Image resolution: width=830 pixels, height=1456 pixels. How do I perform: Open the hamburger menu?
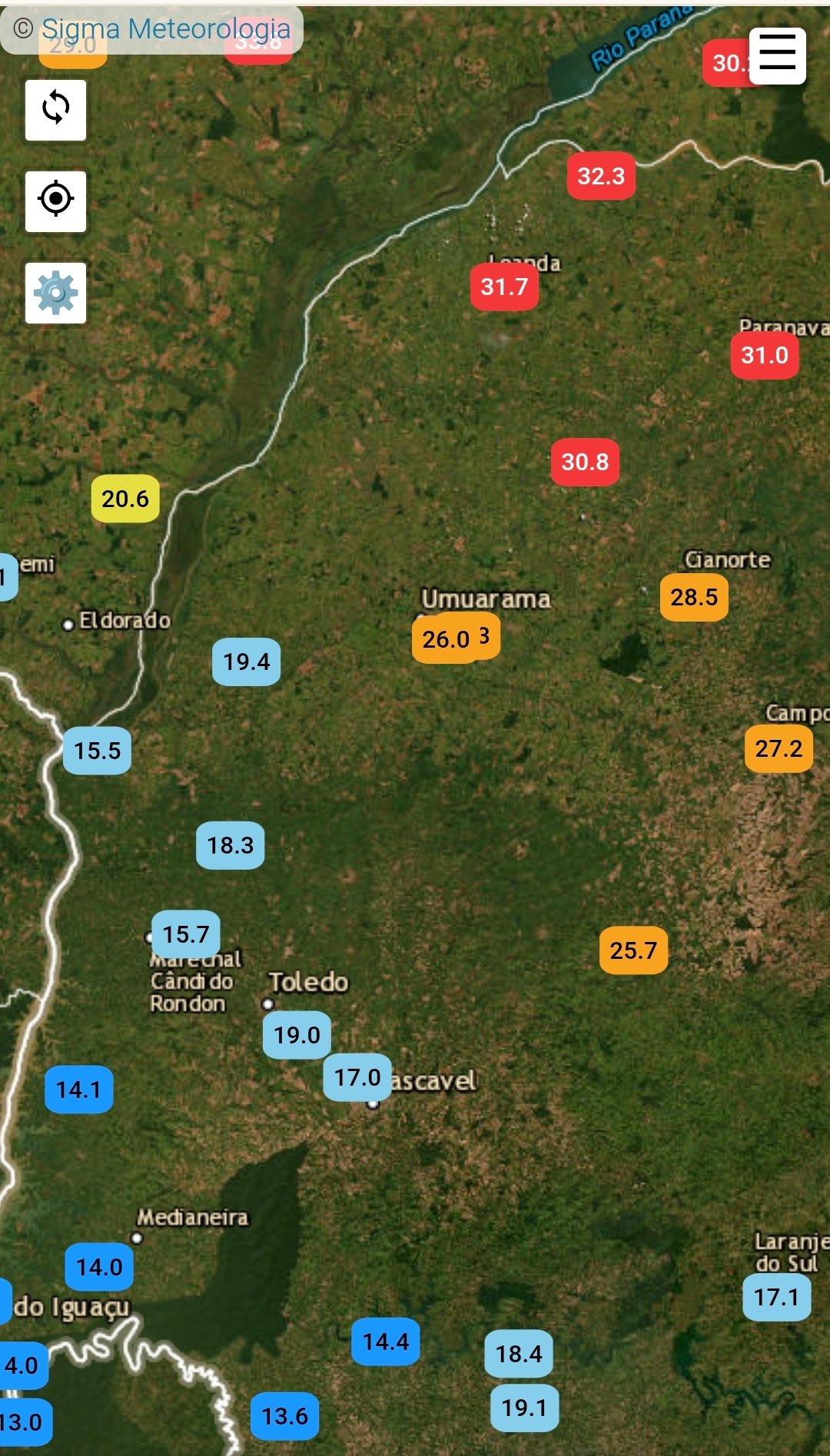[x=777, y=56]
